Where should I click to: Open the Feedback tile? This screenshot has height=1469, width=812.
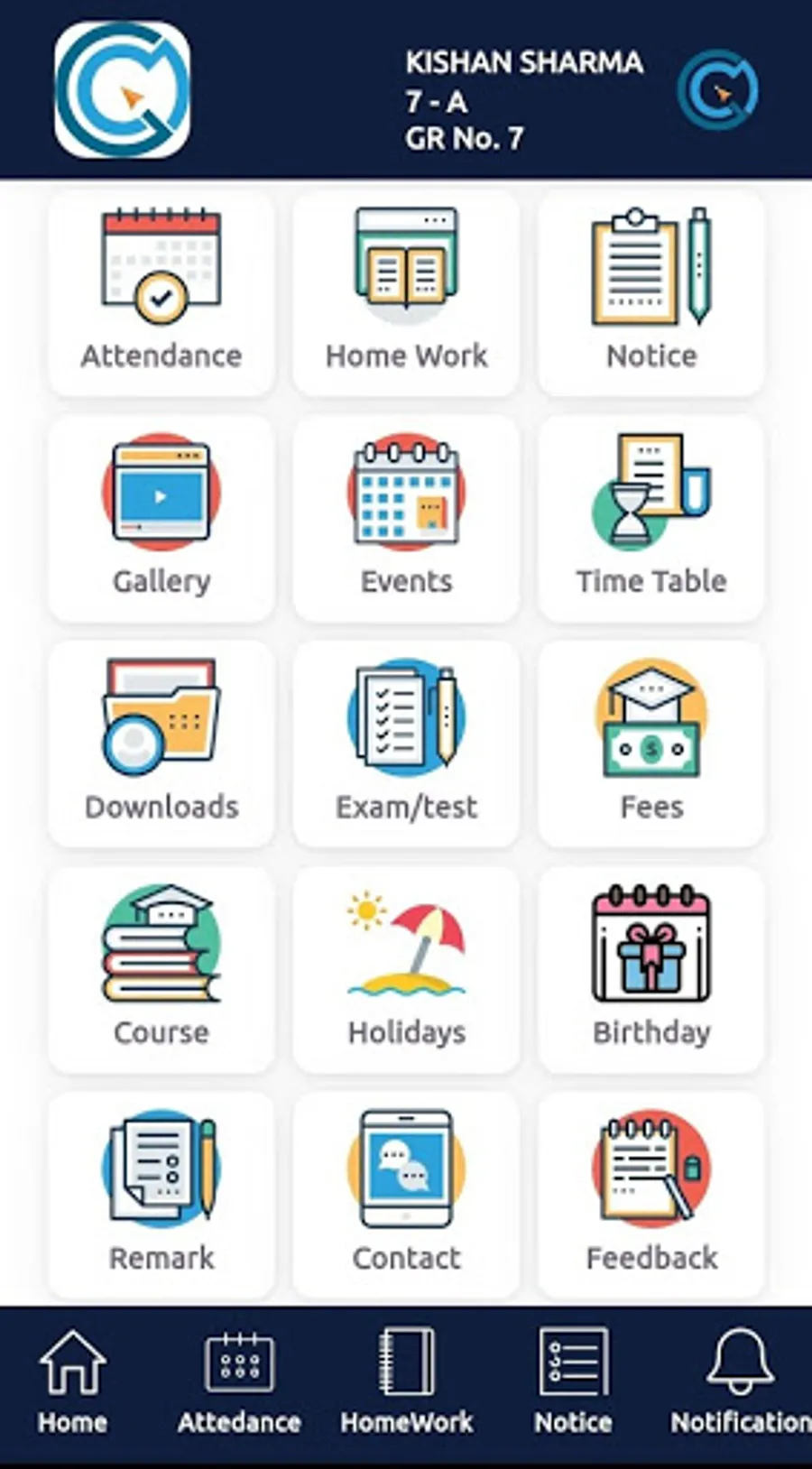click(x=651, y=1196)
